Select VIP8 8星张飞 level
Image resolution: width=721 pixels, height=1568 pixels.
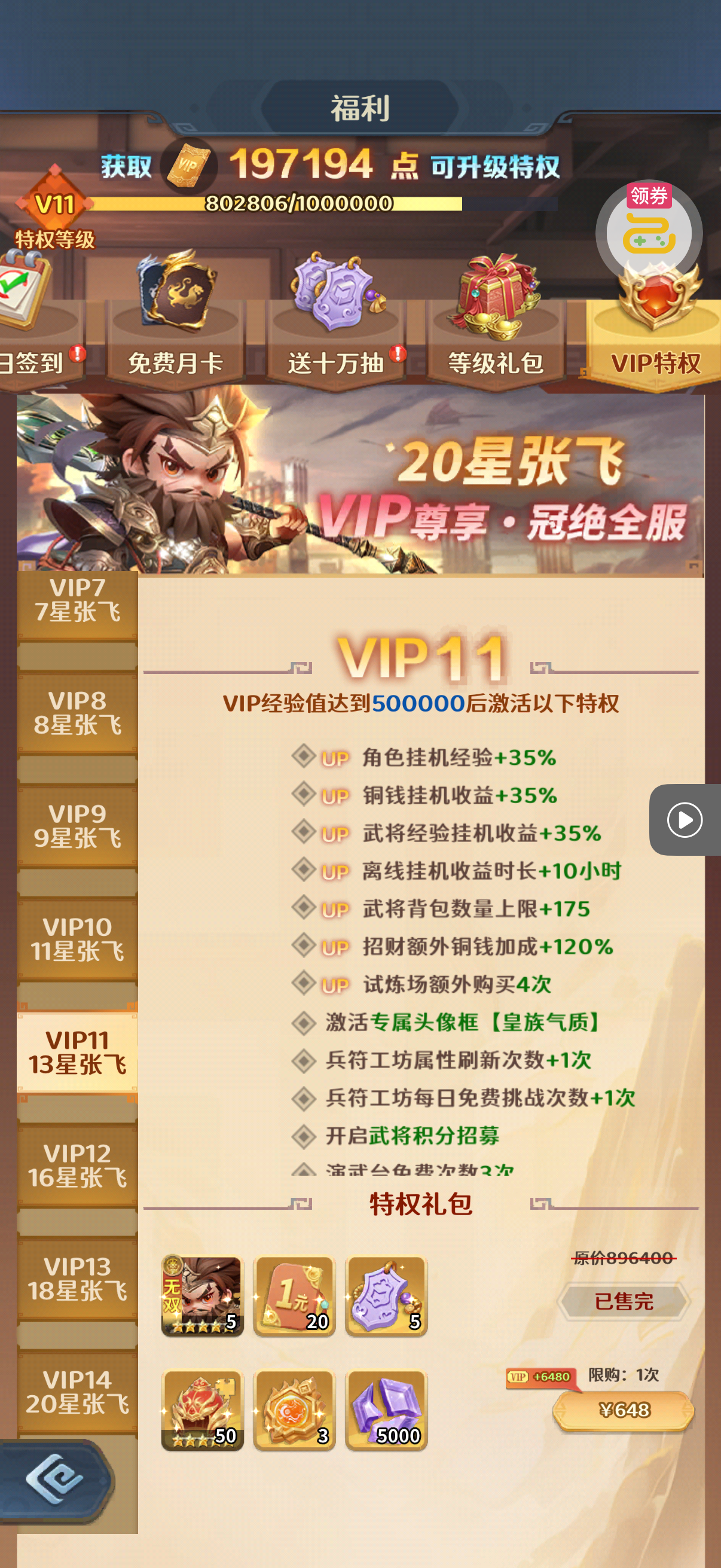pos(77,713)
